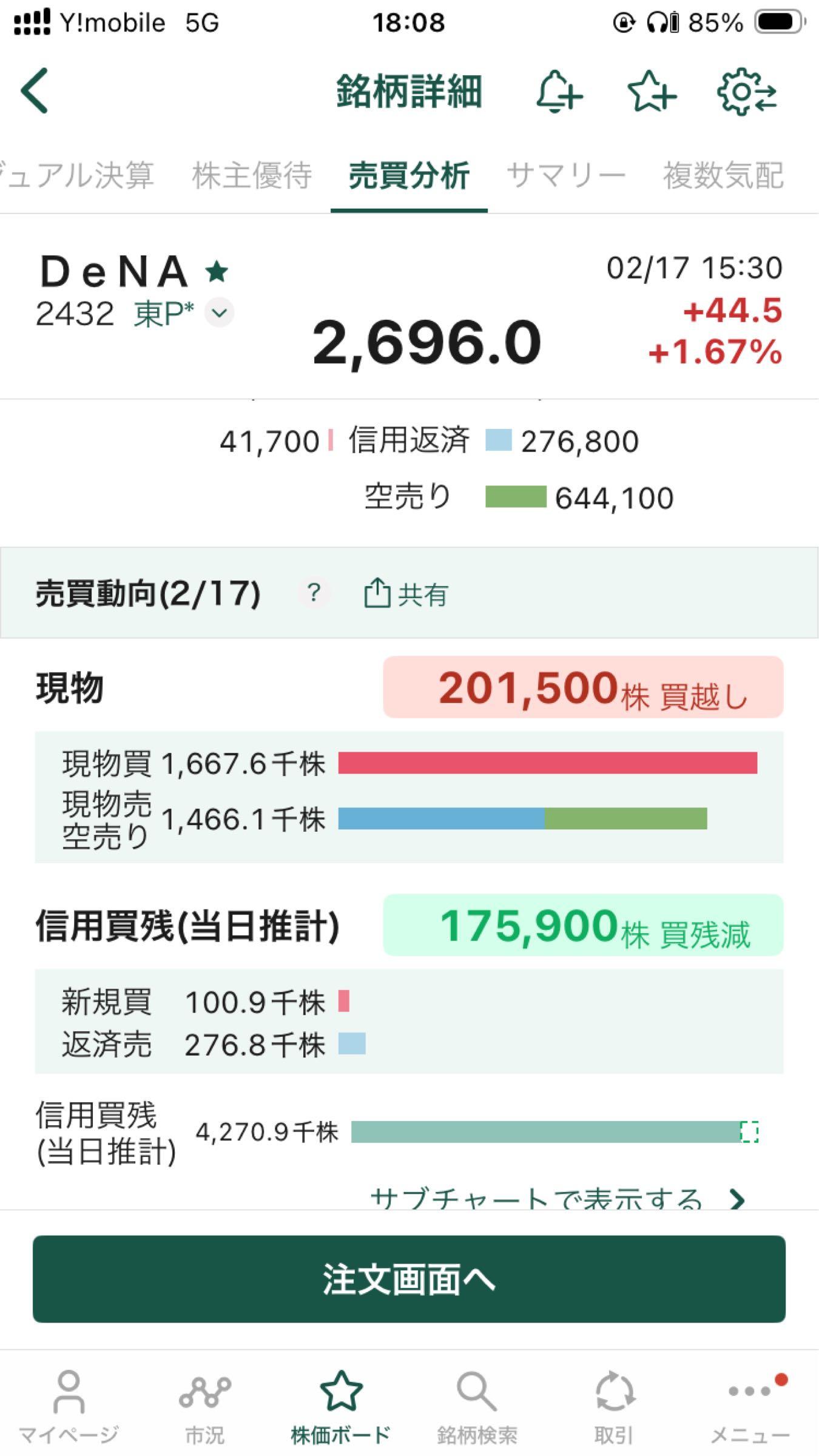Go to the order screen via 注文画面へ
The height and width of the screenshot is (1456, 819).
pos(409,1279)
